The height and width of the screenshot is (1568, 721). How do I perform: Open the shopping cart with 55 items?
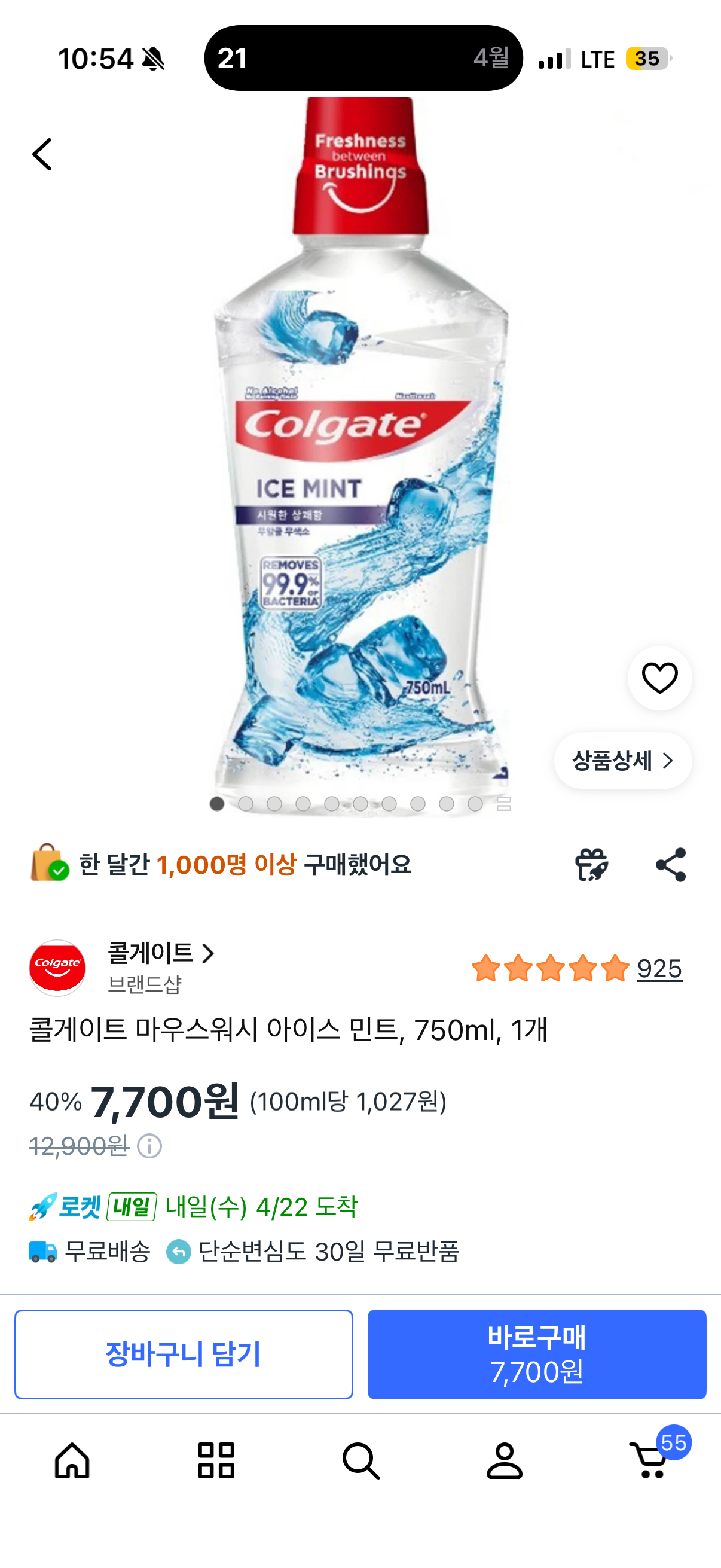(650, 1460)
